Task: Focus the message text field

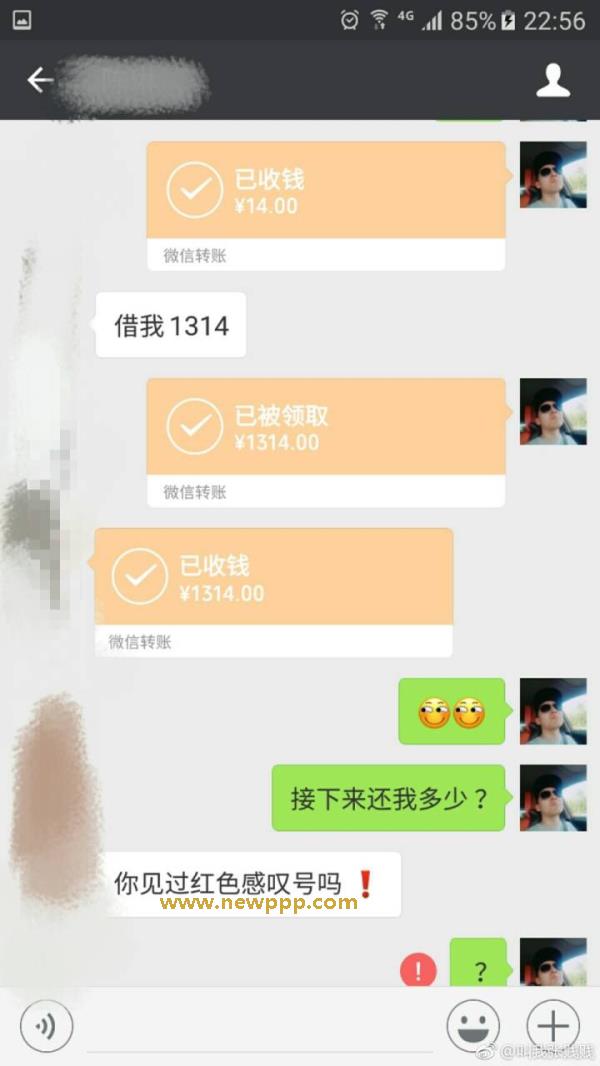Action: tap(260, 1028)
